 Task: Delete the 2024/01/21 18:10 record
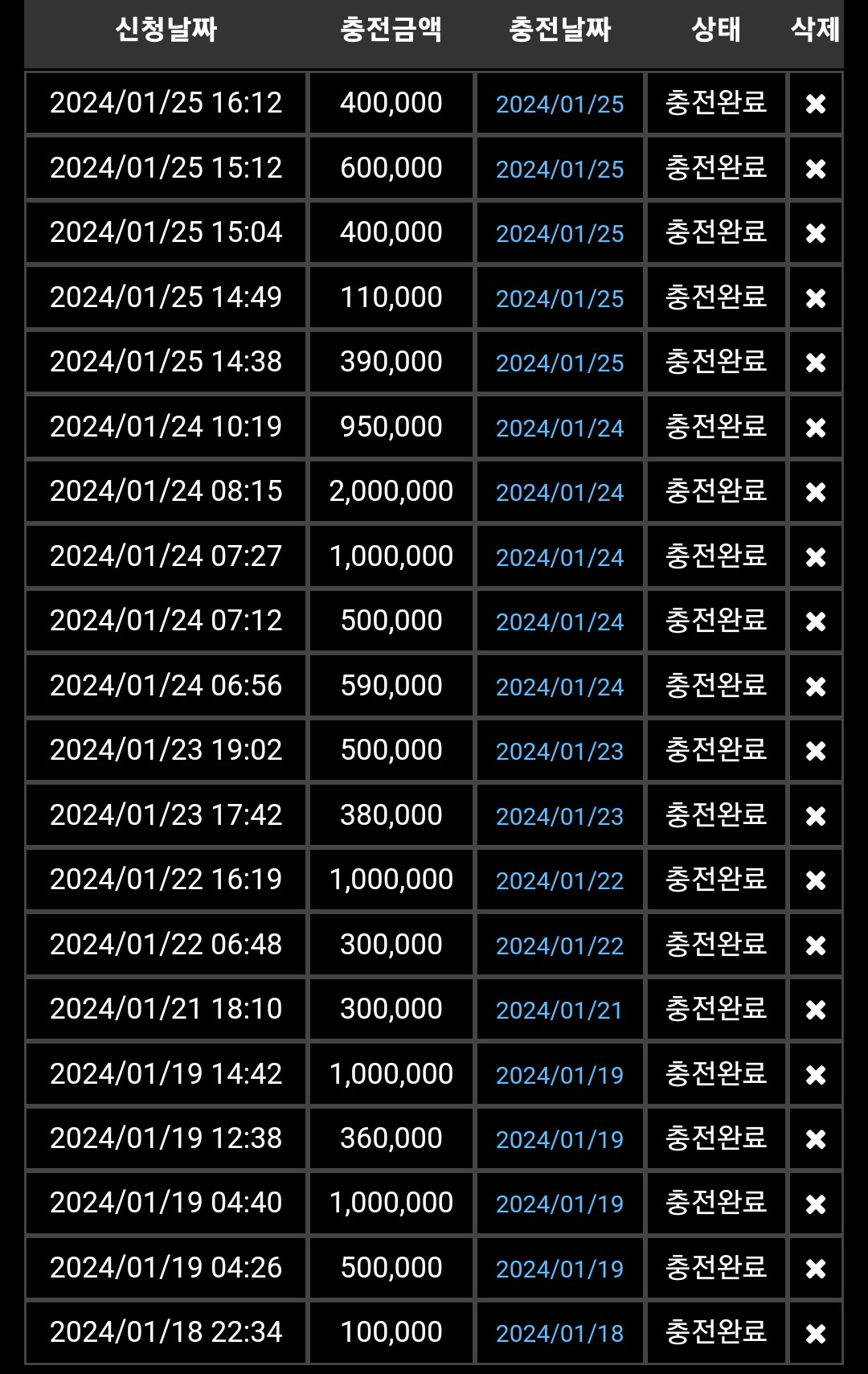pos(816,1010)
